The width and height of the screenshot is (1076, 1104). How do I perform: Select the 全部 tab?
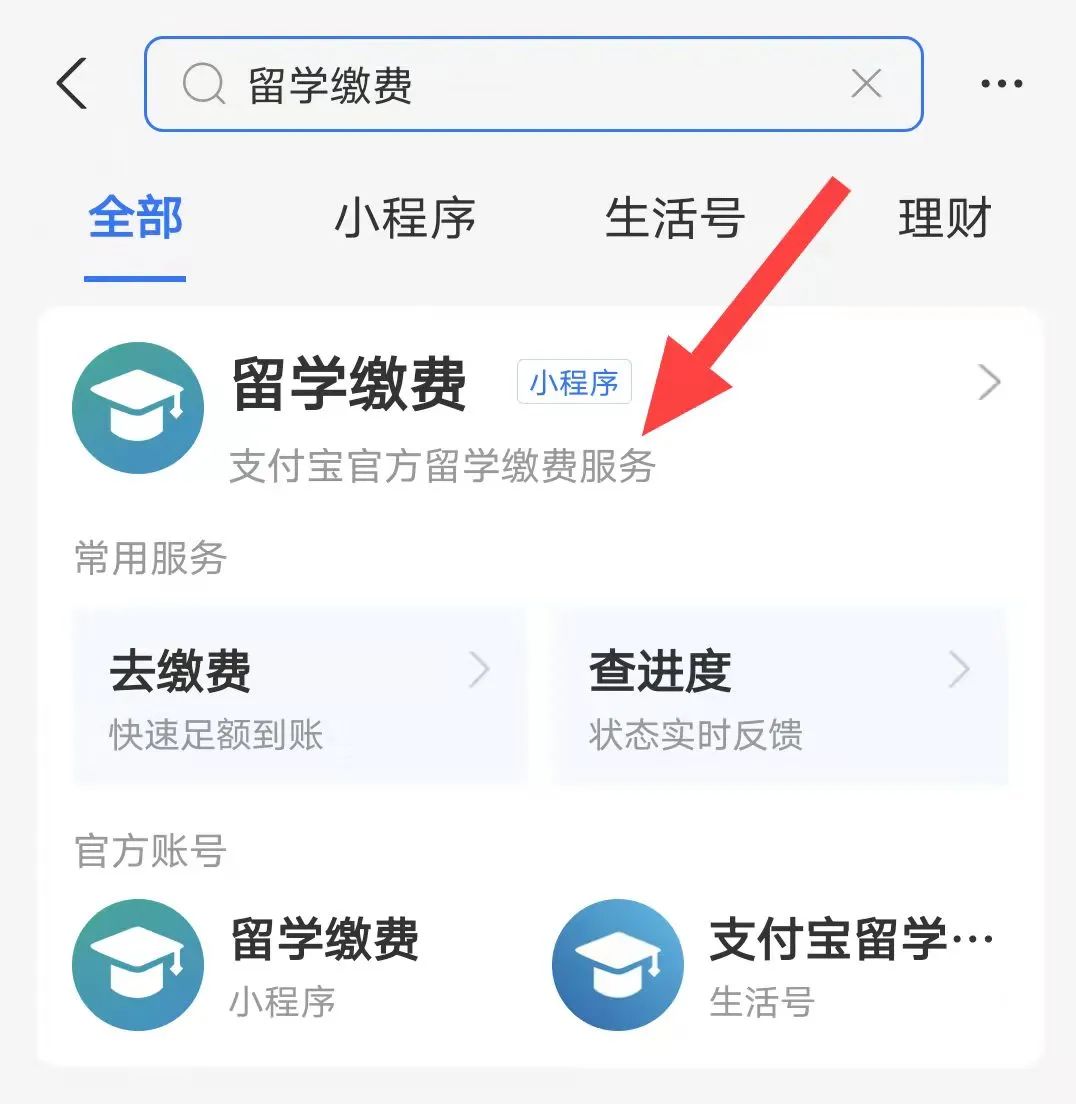[x=135, y=220]
